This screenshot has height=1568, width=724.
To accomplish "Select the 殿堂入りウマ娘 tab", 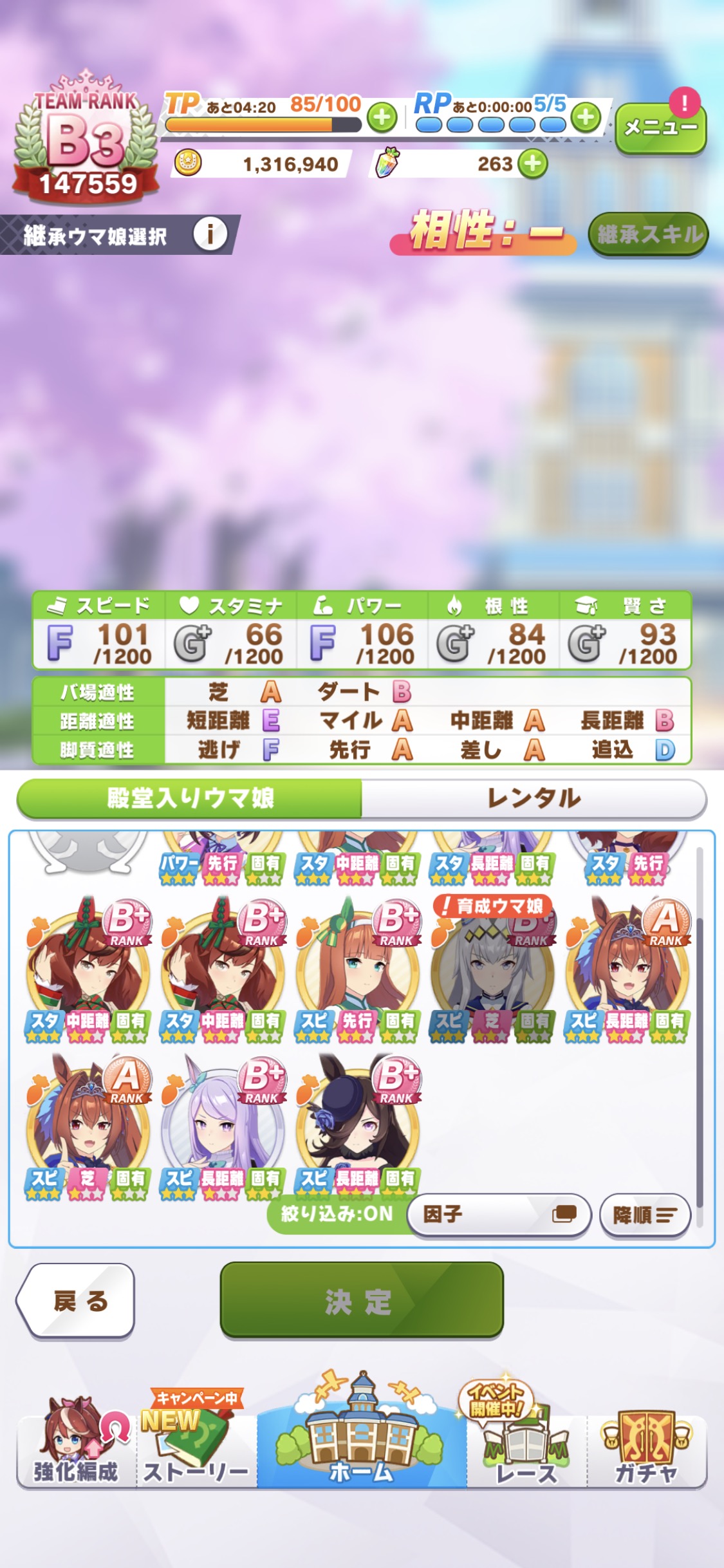I will pos(190,798).
